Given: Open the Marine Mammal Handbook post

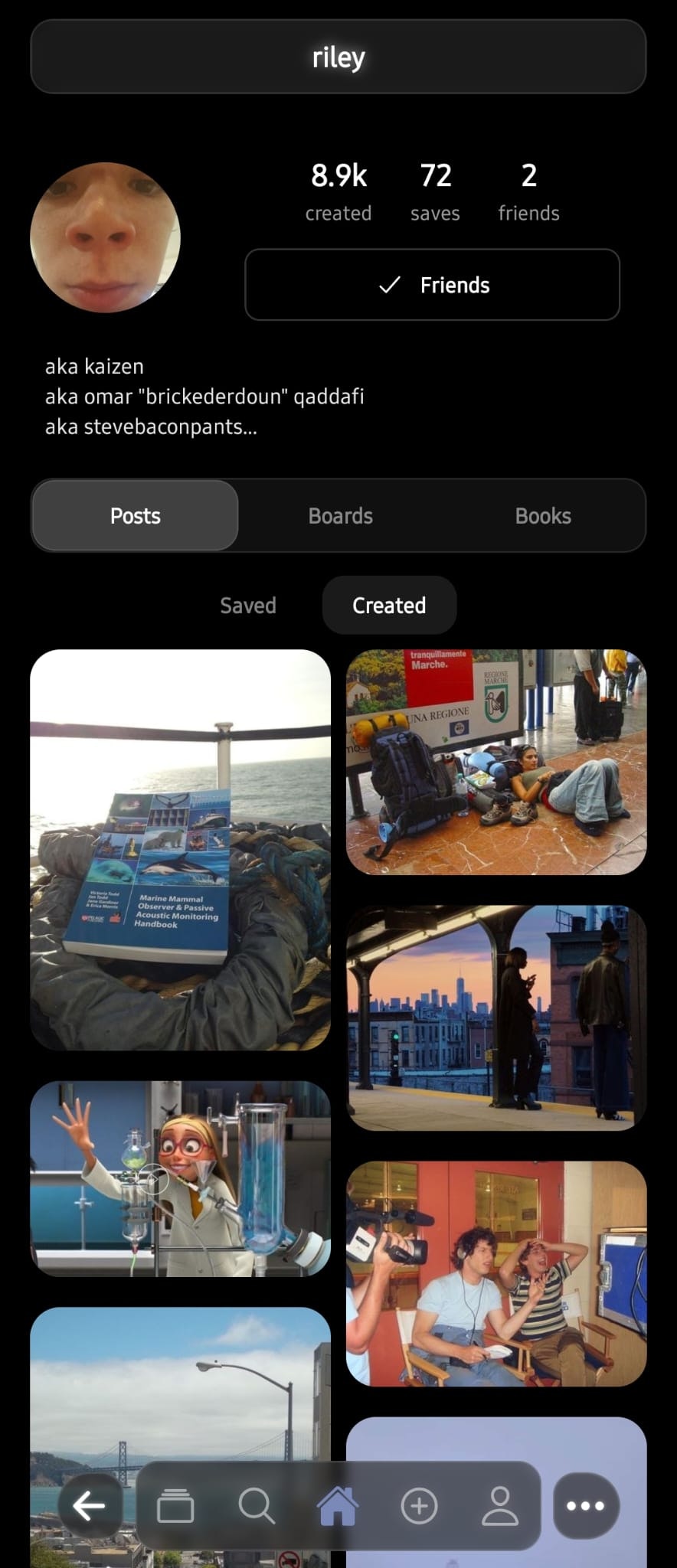Looking at the screenshot, I should pyautogui.click(x=180, y=850).
